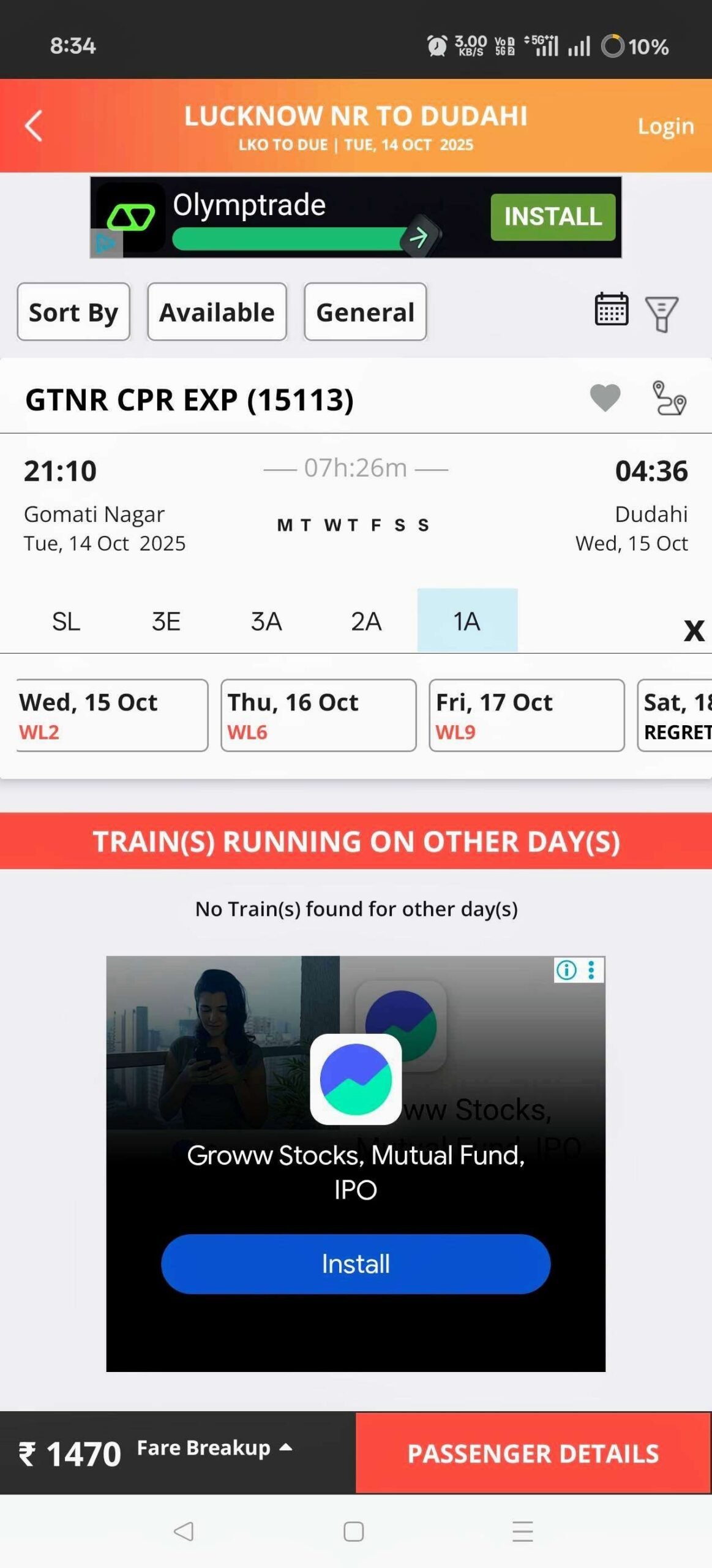This screenshot has width=712, height=1568.
Task: Toggle the Available filter chip
Action: [217, 312]
